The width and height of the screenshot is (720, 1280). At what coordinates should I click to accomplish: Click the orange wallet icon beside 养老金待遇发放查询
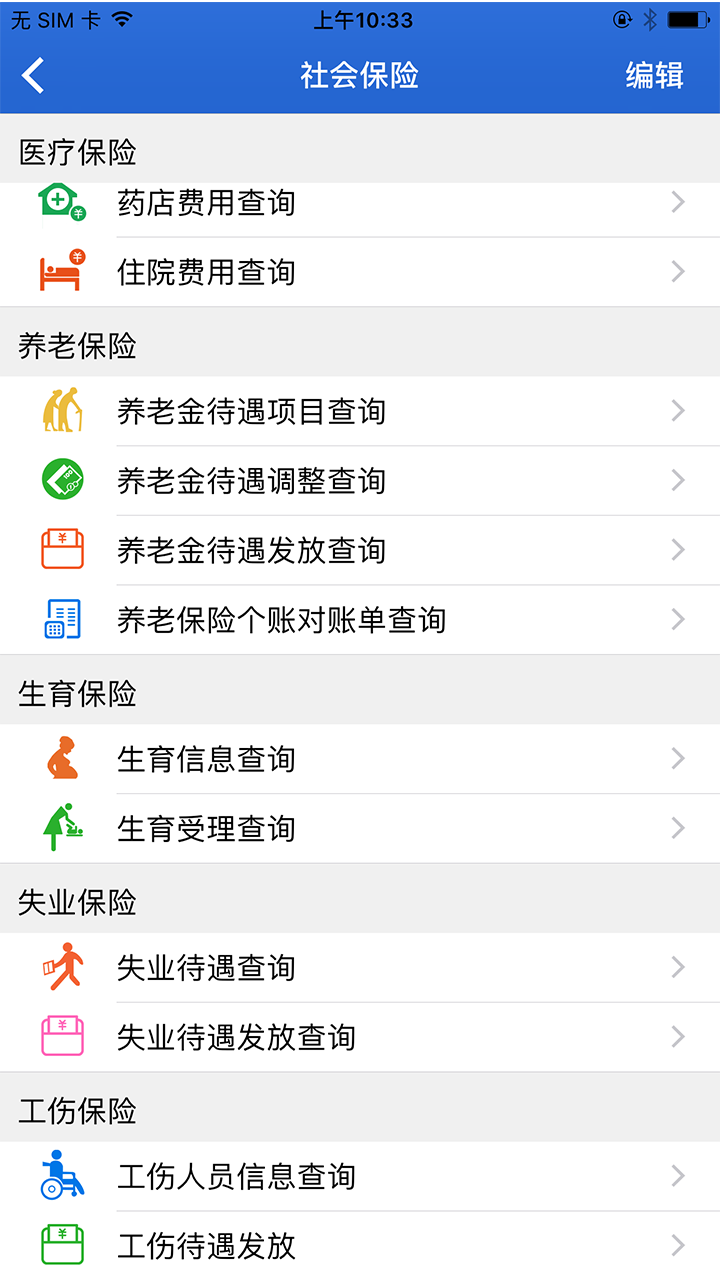click(x=62, y=550)
